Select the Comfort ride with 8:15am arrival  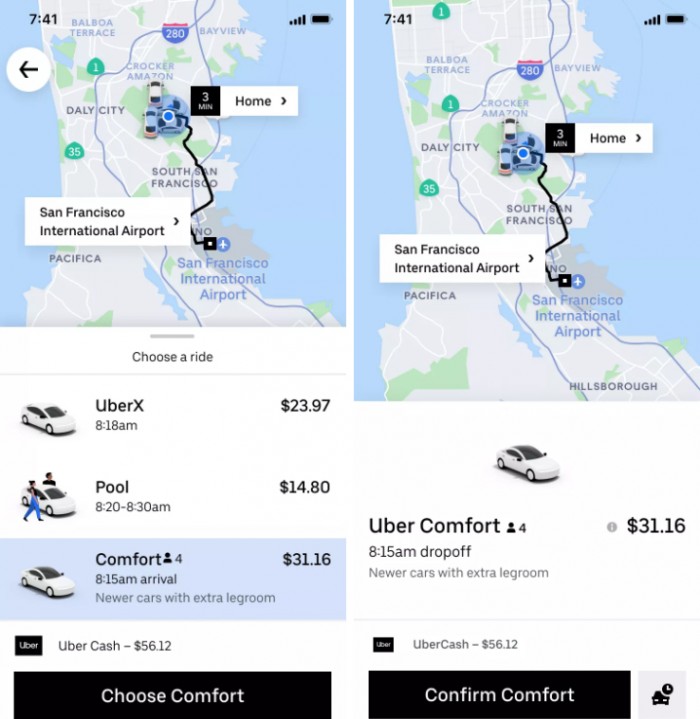tap(173, 578)
